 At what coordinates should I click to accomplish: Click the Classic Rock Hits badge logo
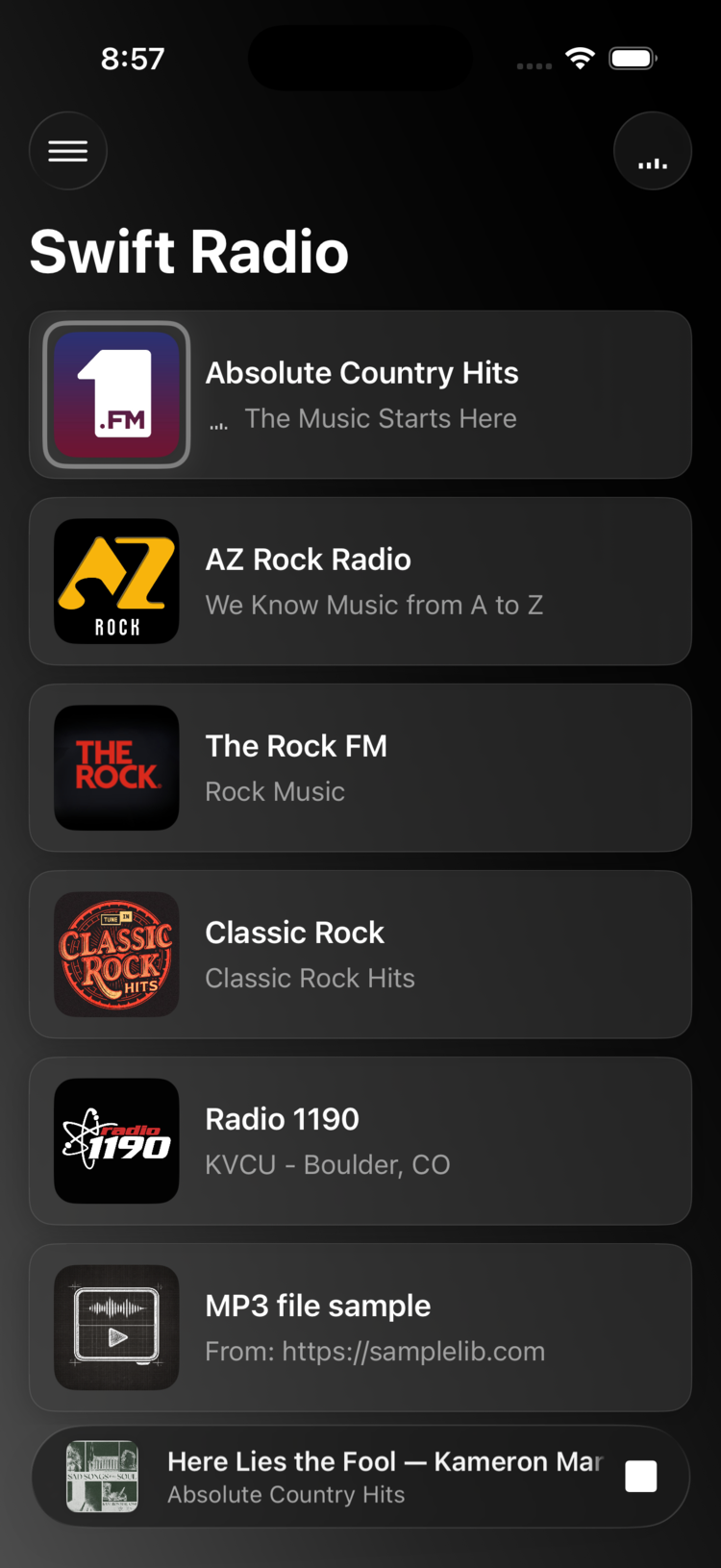(116, 954)
